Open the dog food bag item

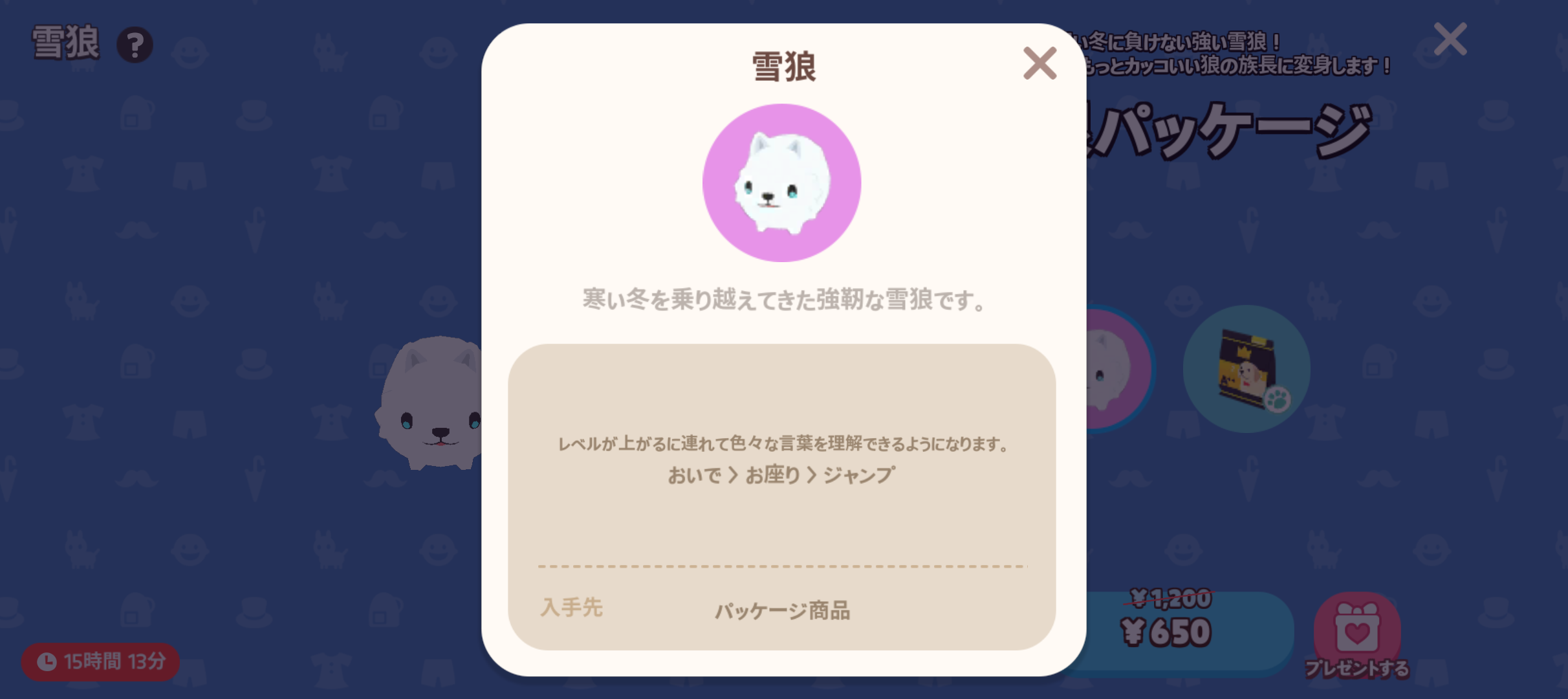pyautogui.click(x=1246, y=369)
